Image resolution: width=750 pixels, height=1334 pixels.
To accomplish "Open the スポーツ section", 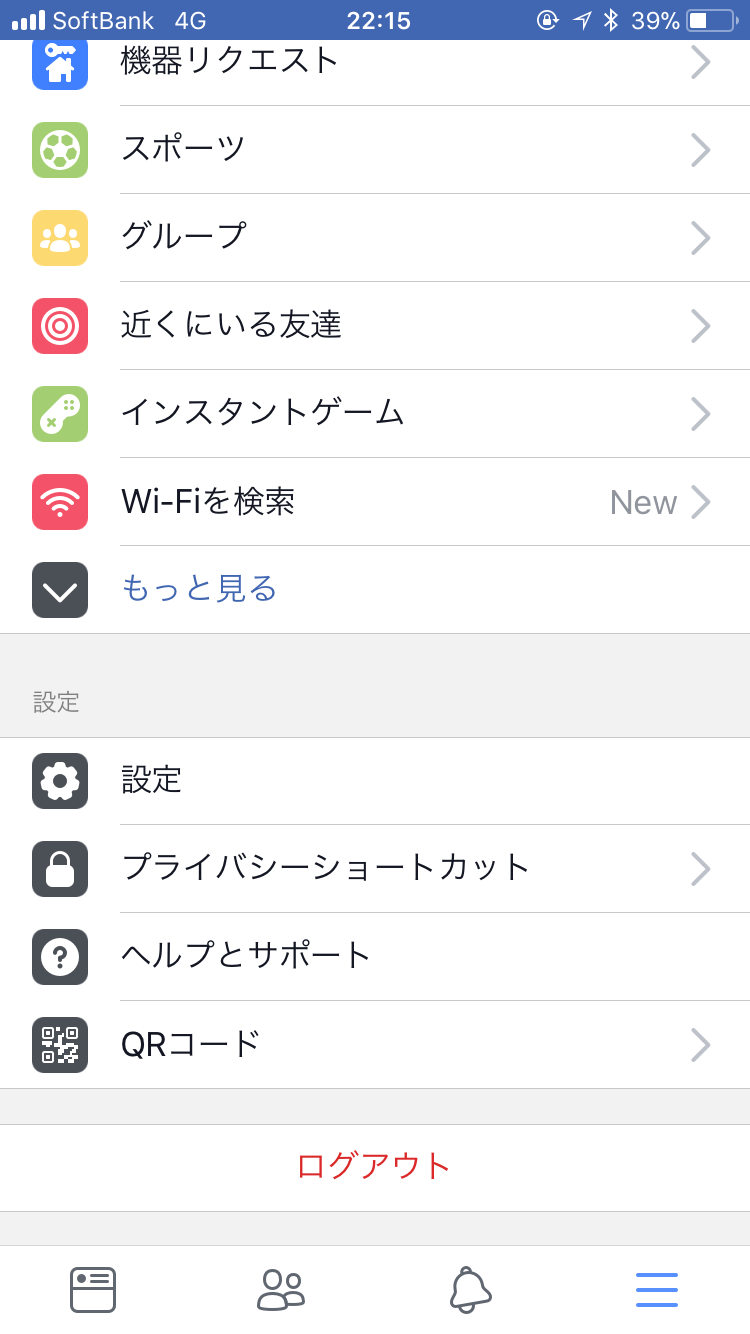I will point(375,150).
